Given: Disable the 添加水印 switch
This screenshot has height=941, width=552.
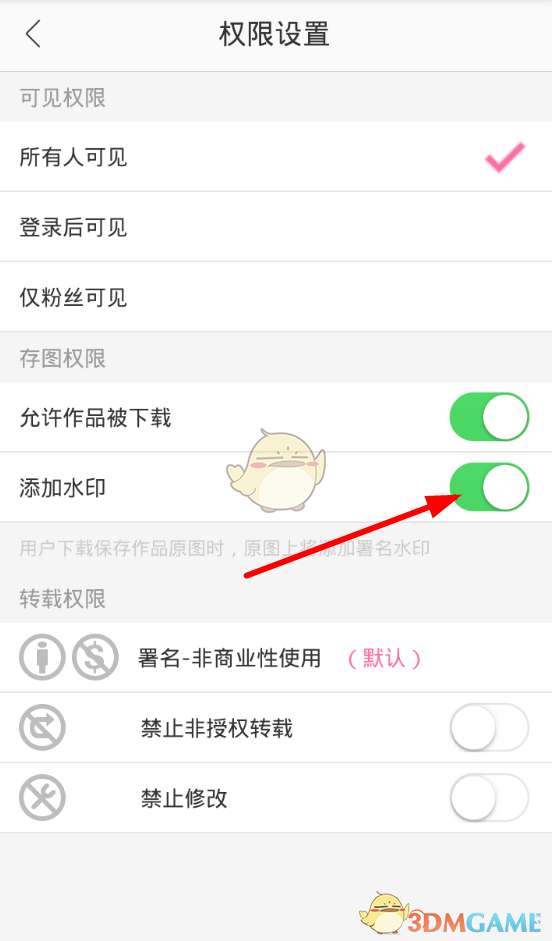Looking at the screenshot, I should click(x=489, y=487).
